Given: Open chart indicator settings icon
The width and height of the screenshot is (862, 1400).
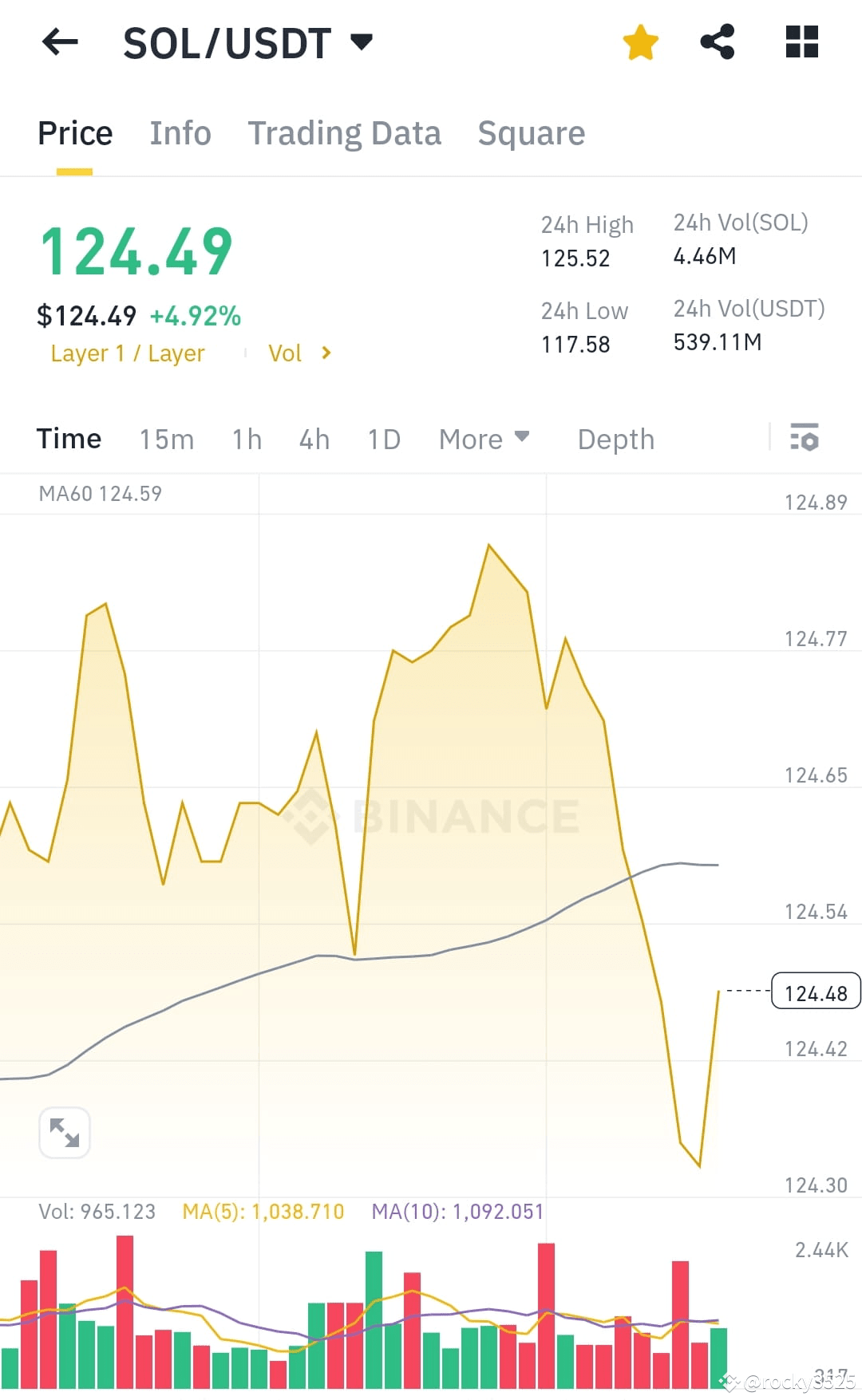Looking at the screenshot, I should [805, 438].
